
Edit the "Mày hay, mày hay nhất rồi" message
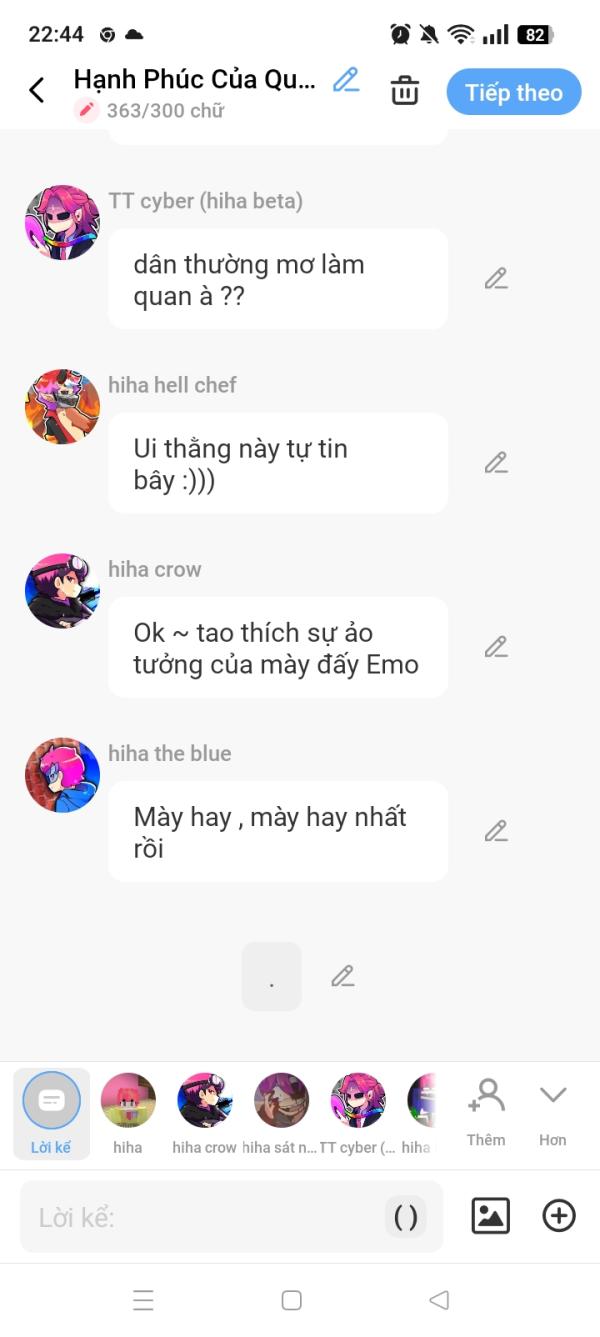coord(496,831)
